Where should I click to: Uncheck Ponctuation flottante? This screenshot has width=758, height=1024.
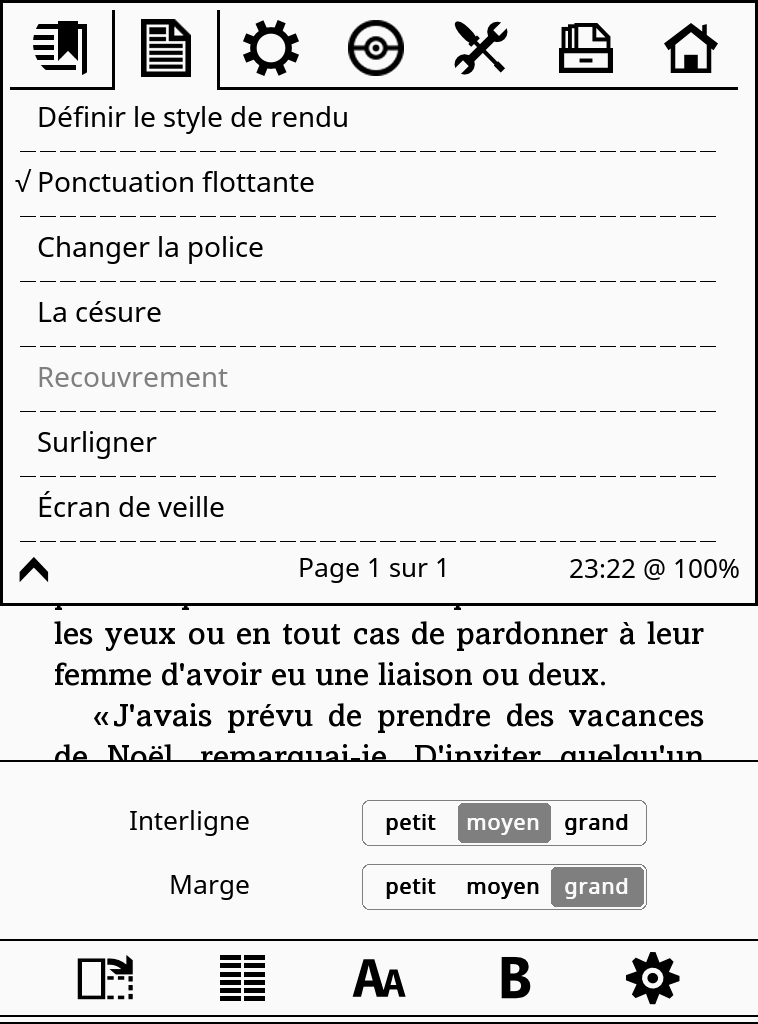(175, 182)
